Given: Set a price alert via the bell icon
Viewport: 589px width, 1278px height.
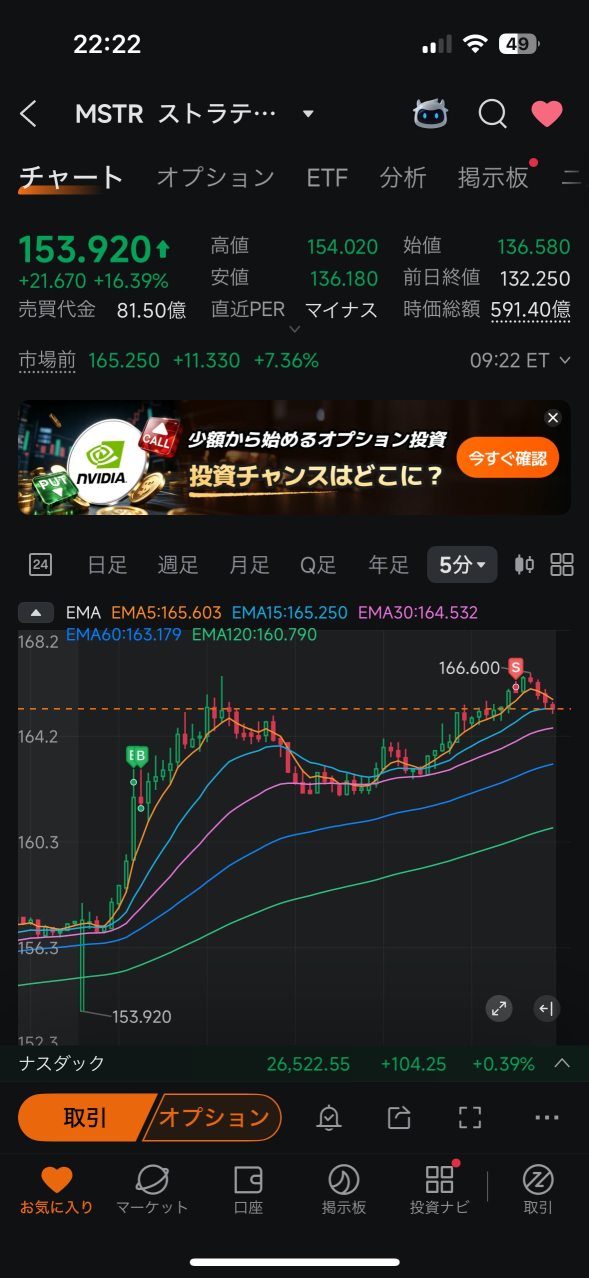Looking at the screenshot, I should [329, 1118].
